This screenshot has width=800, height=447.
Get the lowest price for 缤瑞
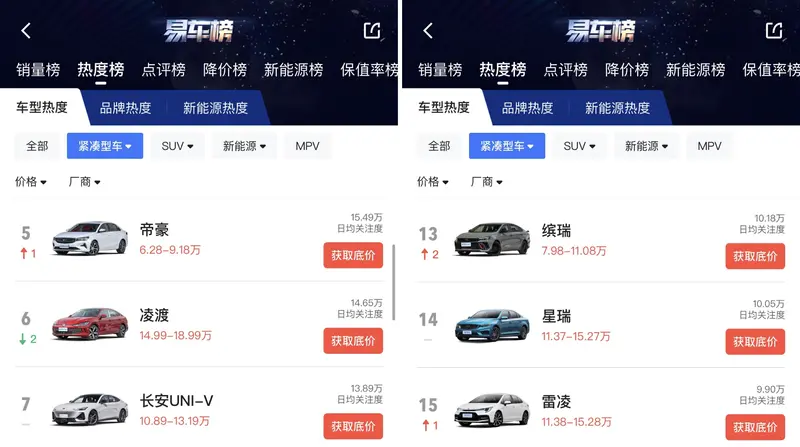coord(755,256)
